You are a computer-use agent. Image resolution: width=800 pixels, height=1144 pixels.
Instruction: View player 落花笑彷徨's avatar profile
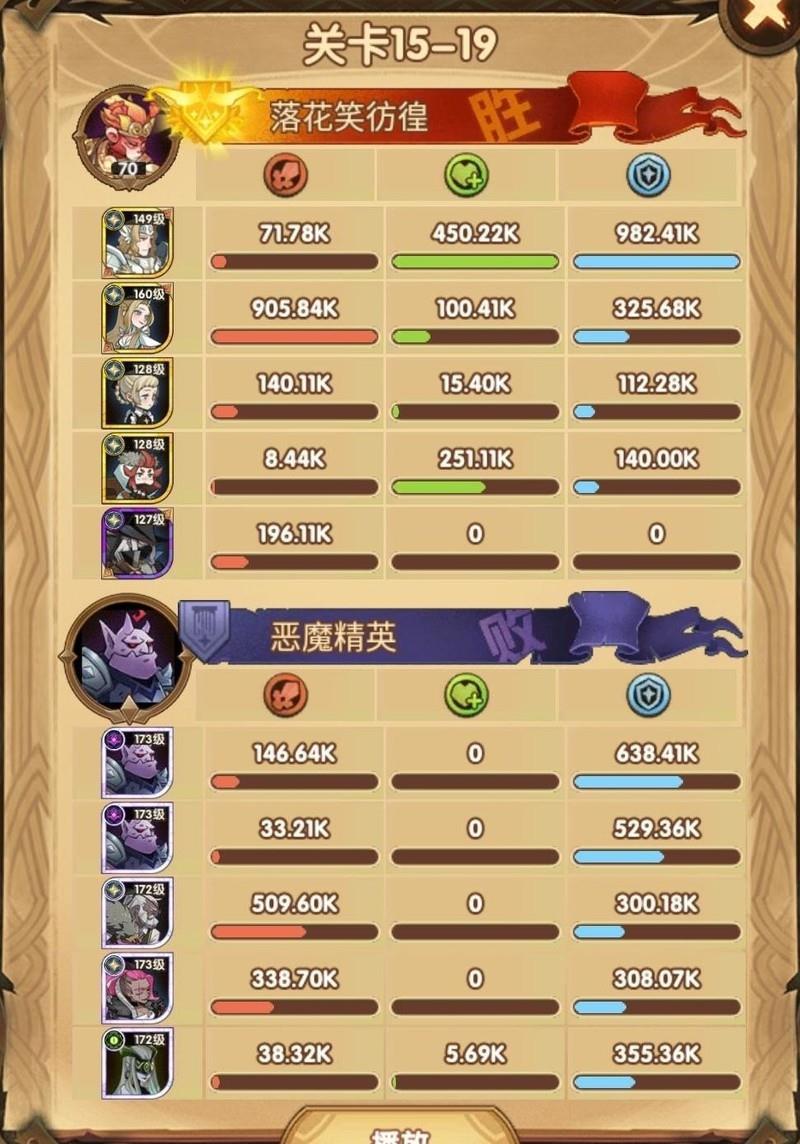[x=126, y=135]
